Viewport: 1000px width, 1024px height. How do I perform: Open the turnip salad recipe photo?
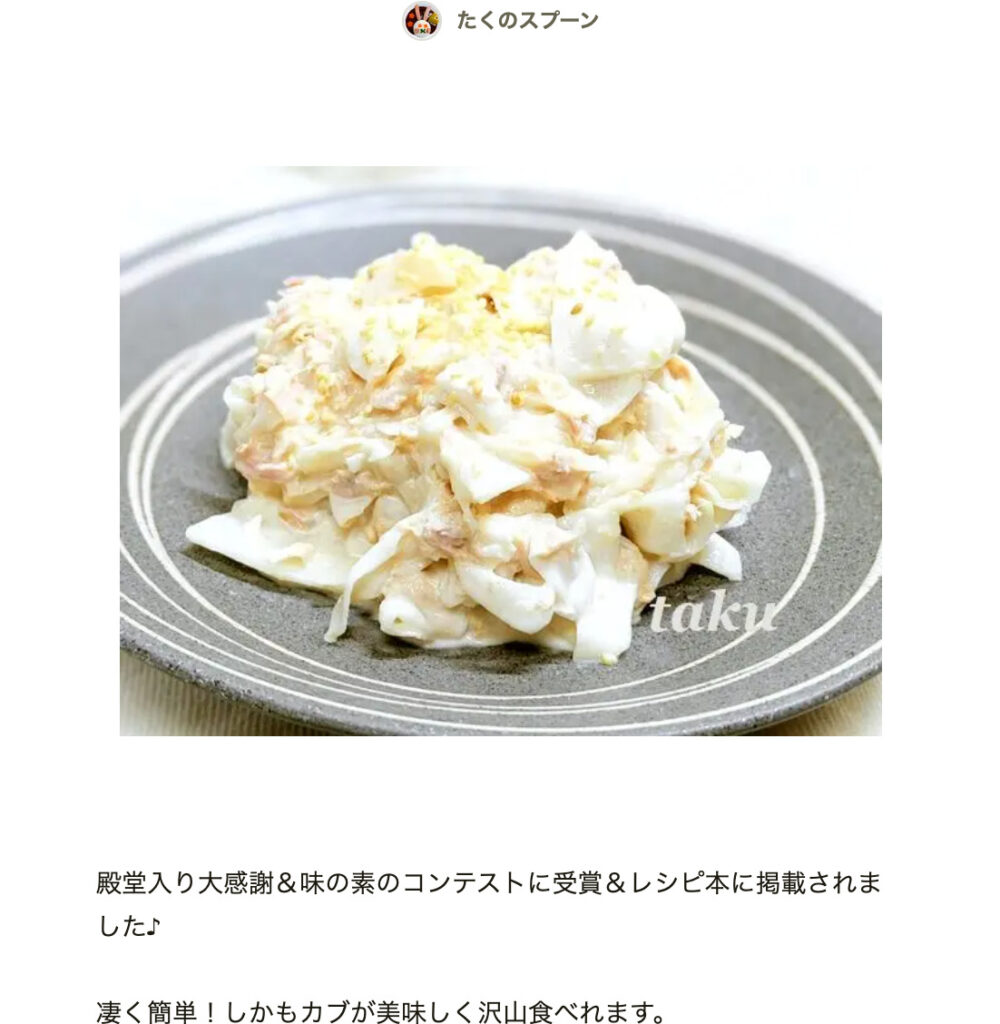(x=500, y=450)
